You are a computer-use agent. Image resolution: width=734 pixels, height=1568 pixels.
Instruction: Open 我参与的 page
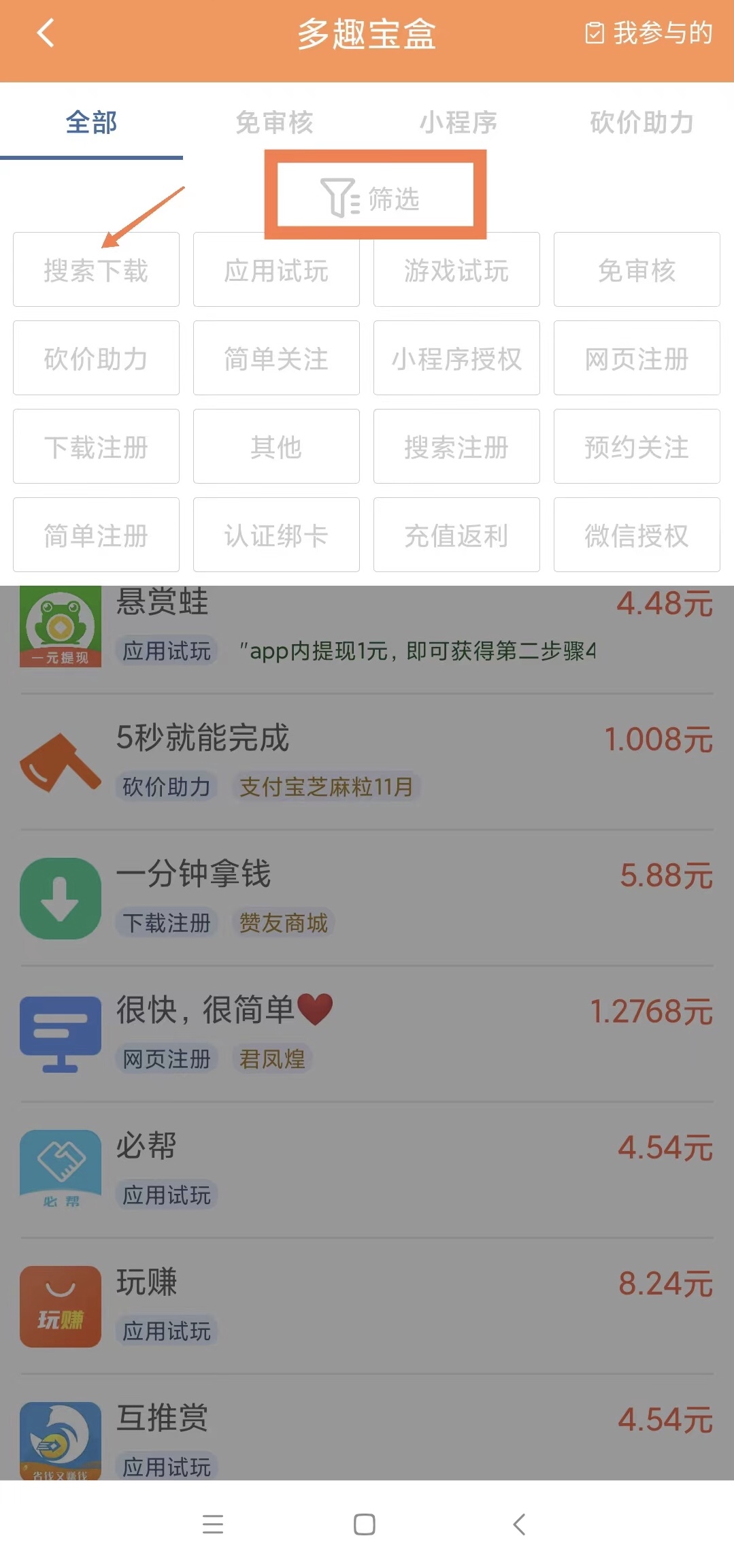coord(649,33)
